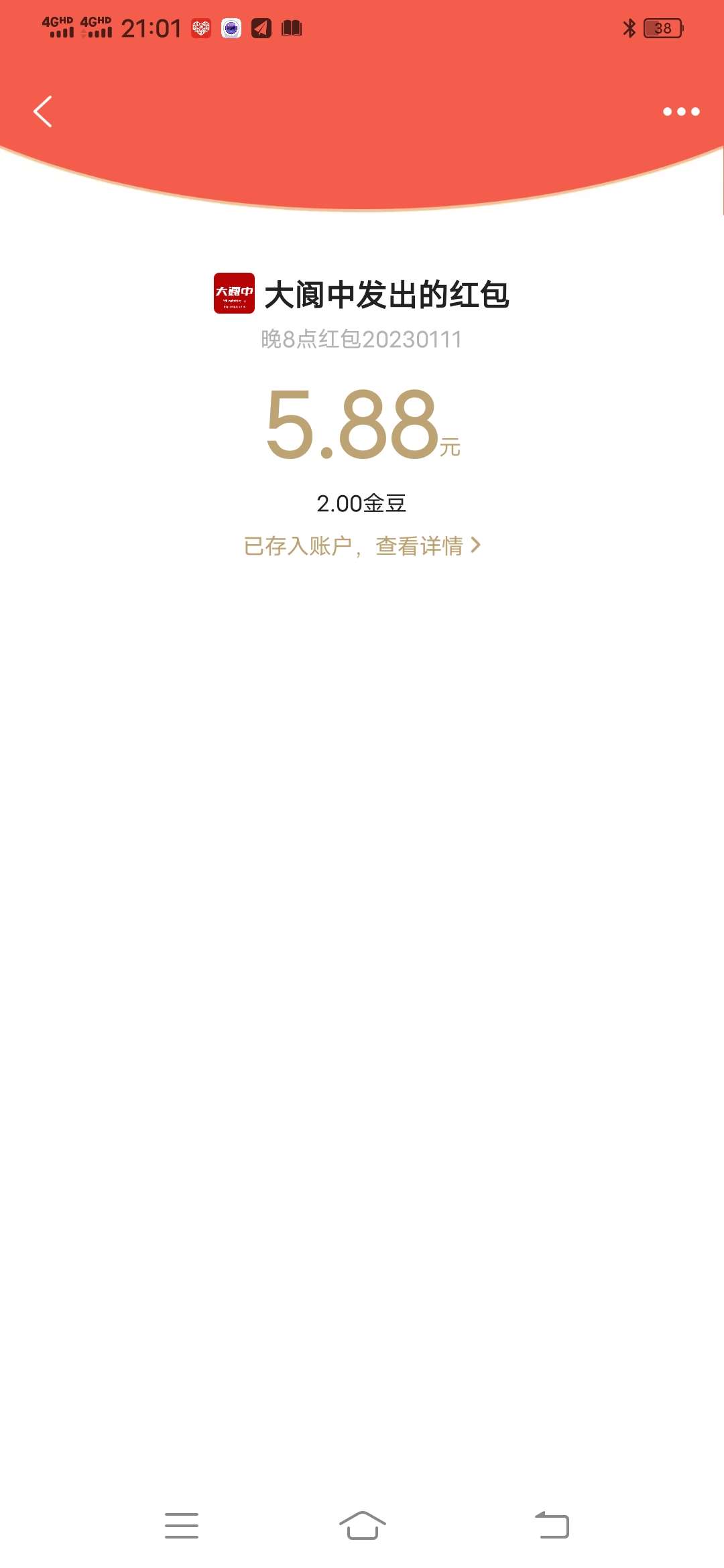Open recent apps from navigation bar

point(182,1525)
